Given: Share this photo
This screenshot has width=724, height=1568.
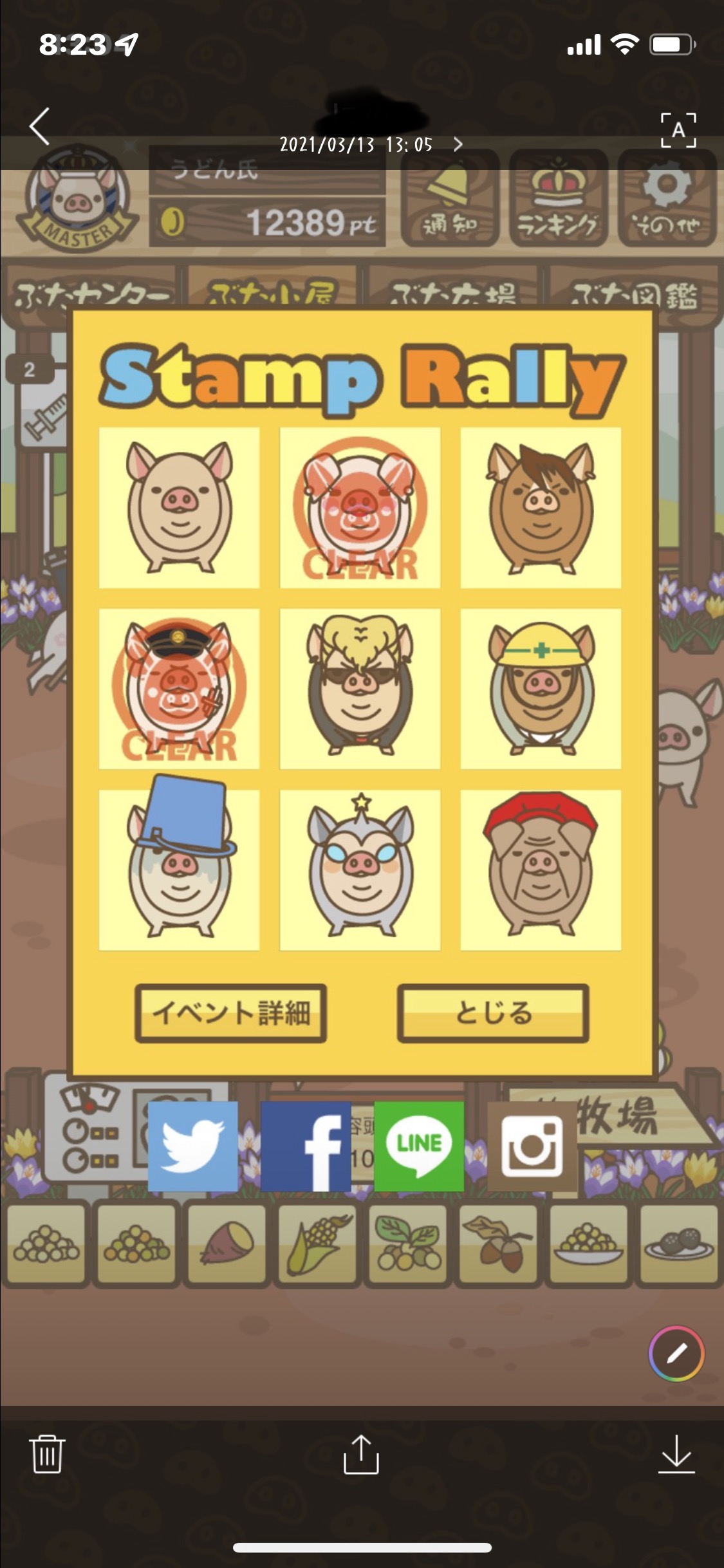Looking at the screenshot, I should (x=361, y=1453).
